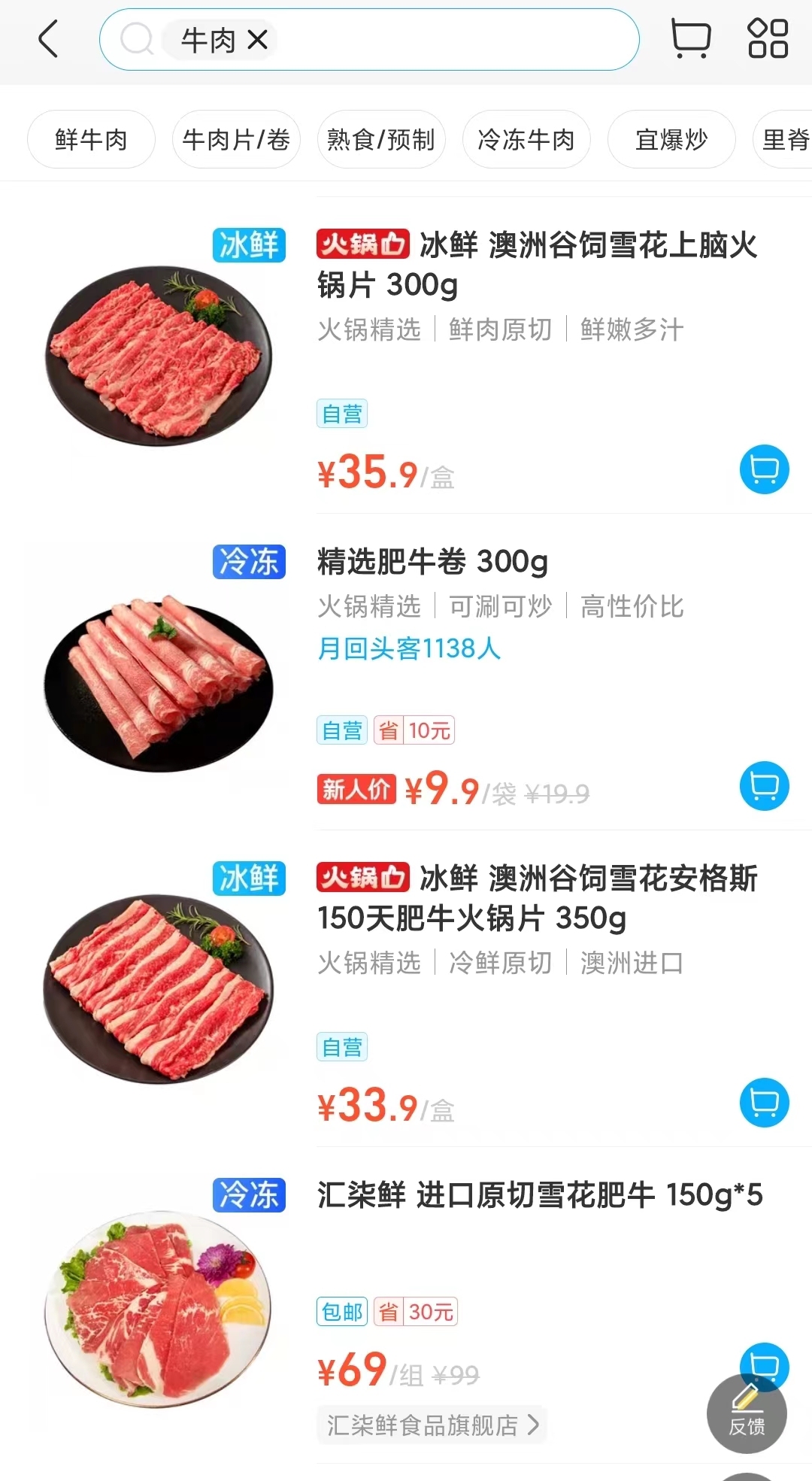Add 精选肥牛卷 300g to cart
This screenshot has height=1481, width=812.
click(x=764, y=787)
